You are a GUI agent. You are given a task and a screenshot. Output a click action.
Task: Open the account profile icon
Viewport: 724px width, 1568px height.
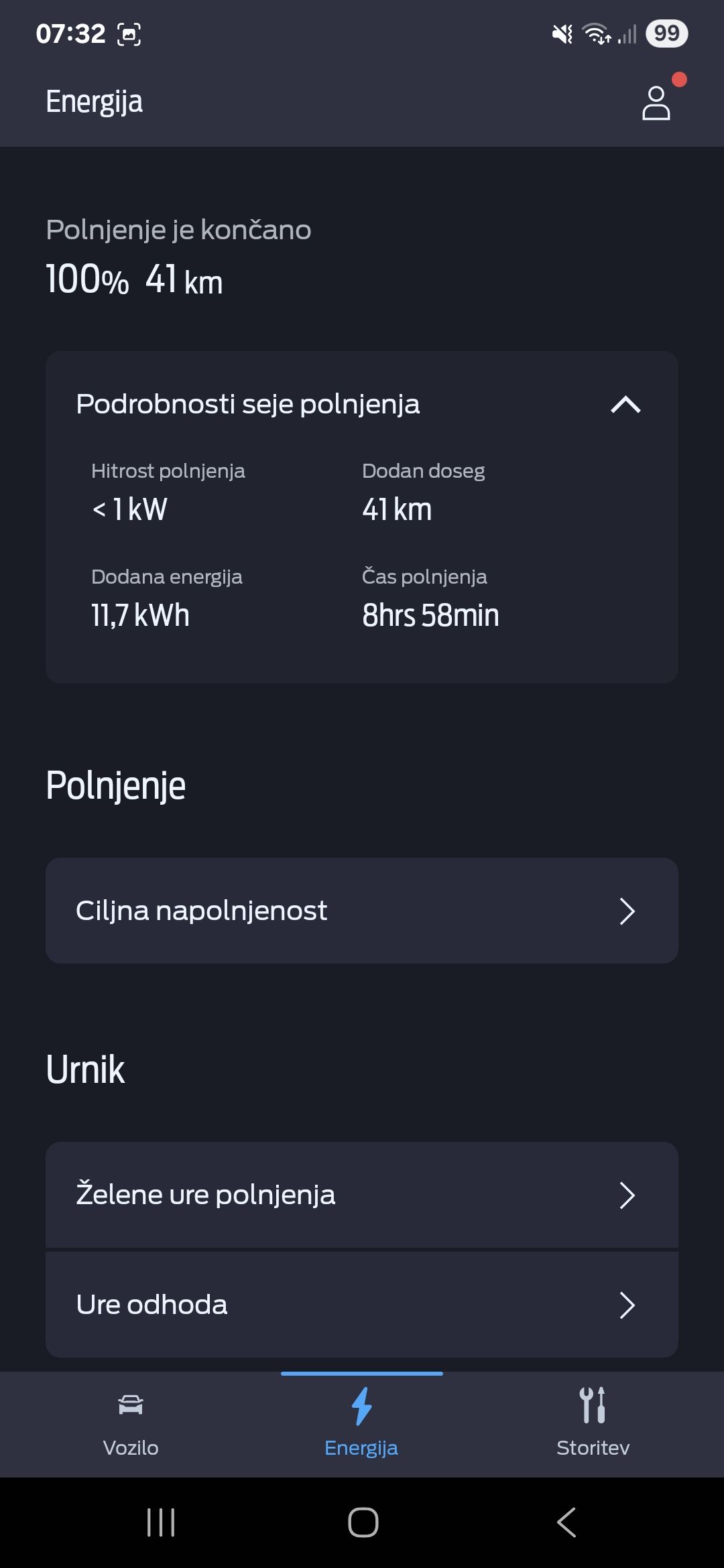pos(656,103)
